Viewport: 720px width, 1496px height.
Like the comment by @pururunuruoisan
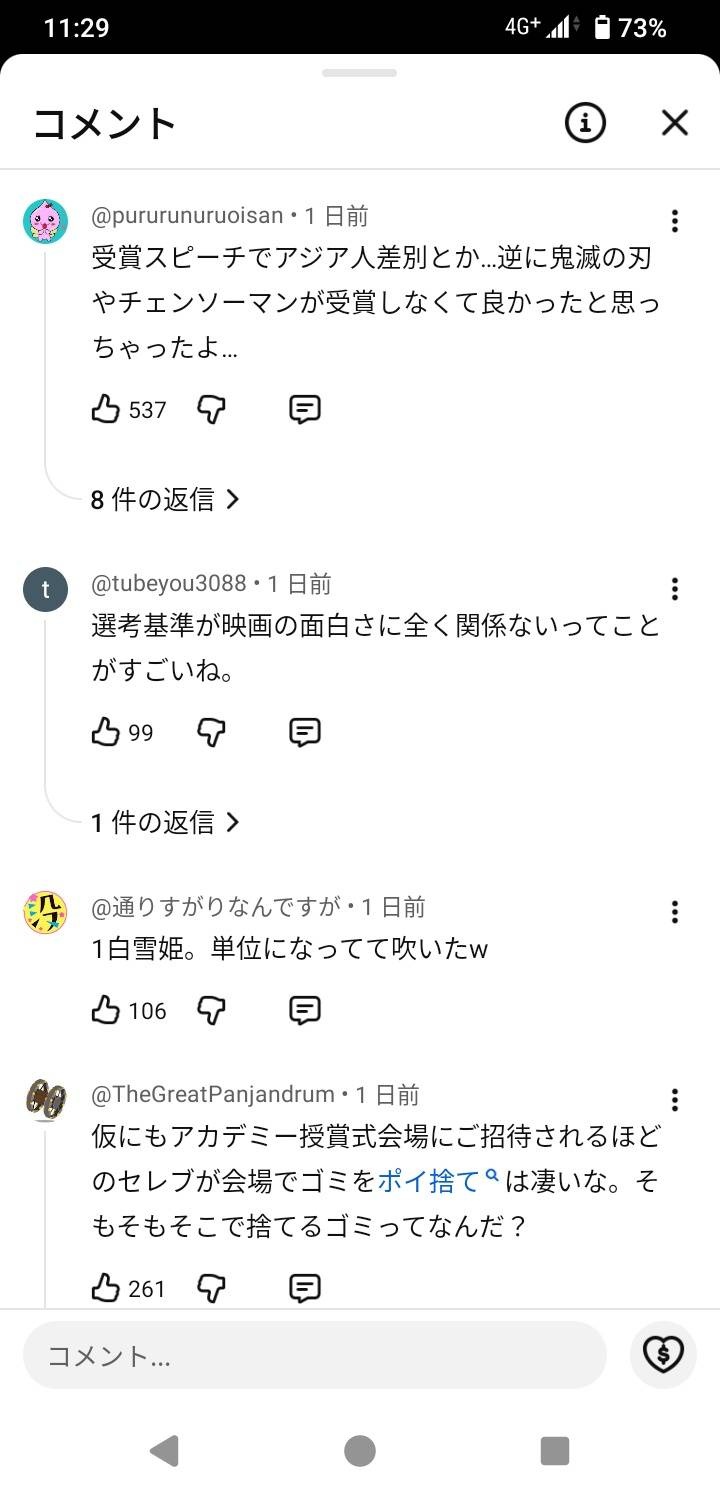(x=106, y=409)
